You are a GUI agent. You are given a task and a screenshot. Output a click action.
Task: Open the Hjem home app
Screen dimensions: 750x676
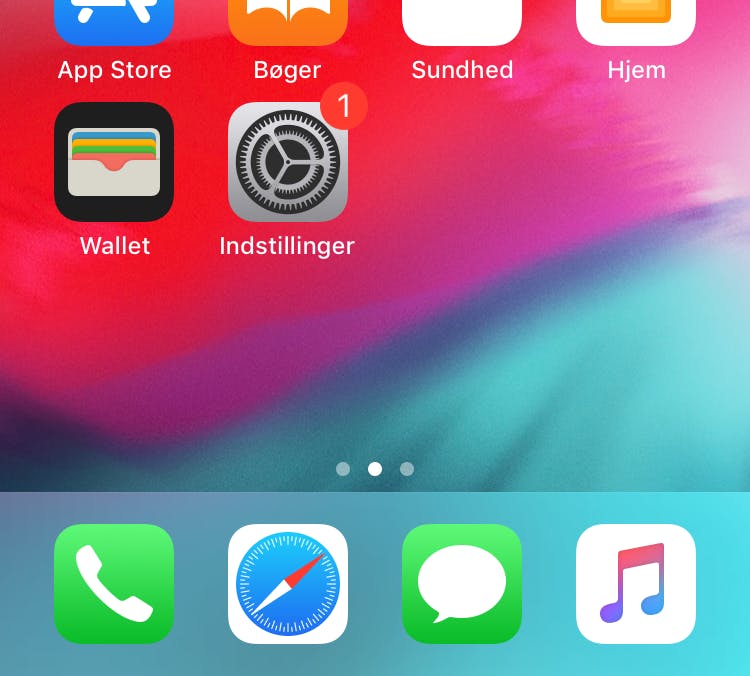(x=636, y=22)
